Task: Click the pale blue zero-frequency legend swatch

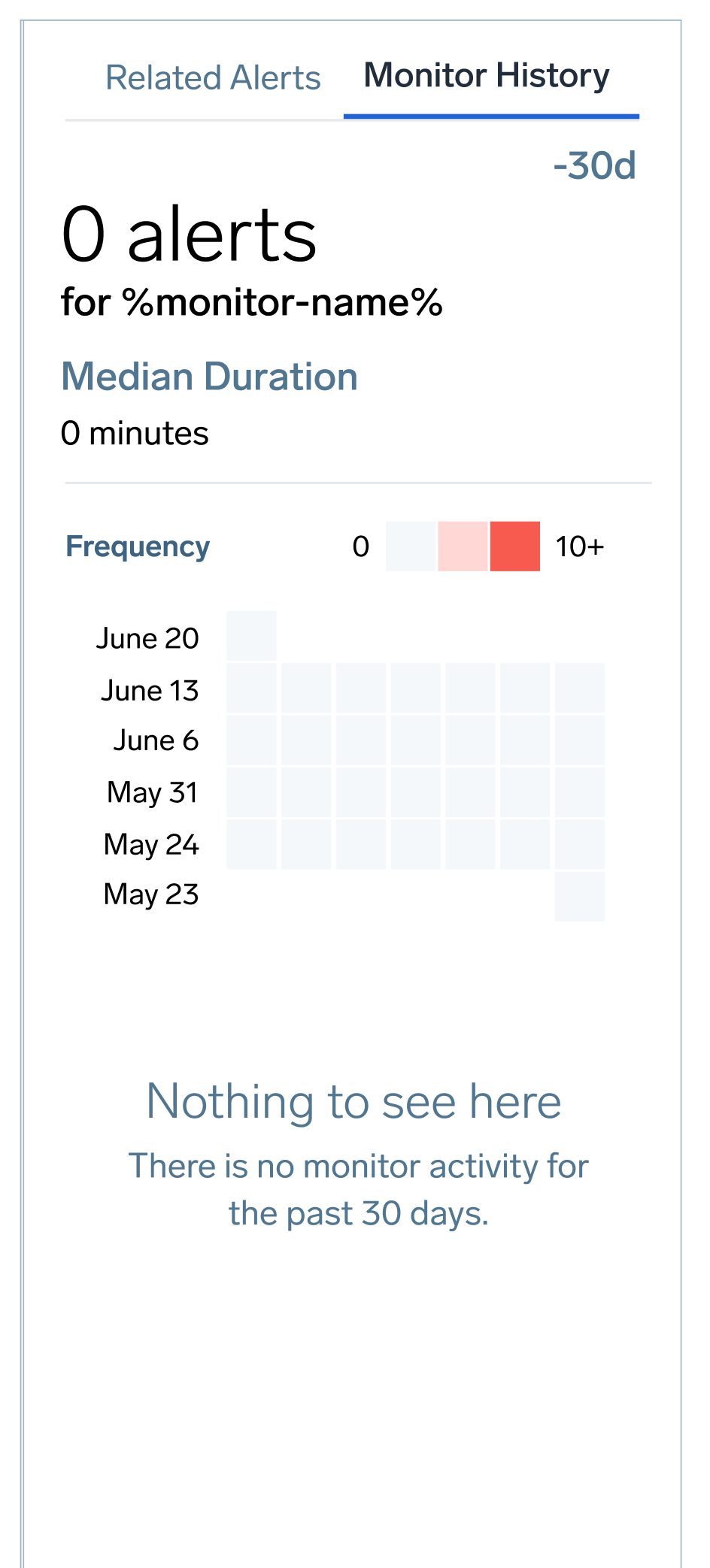Action: pyautogui.click(x=412, y=547)
